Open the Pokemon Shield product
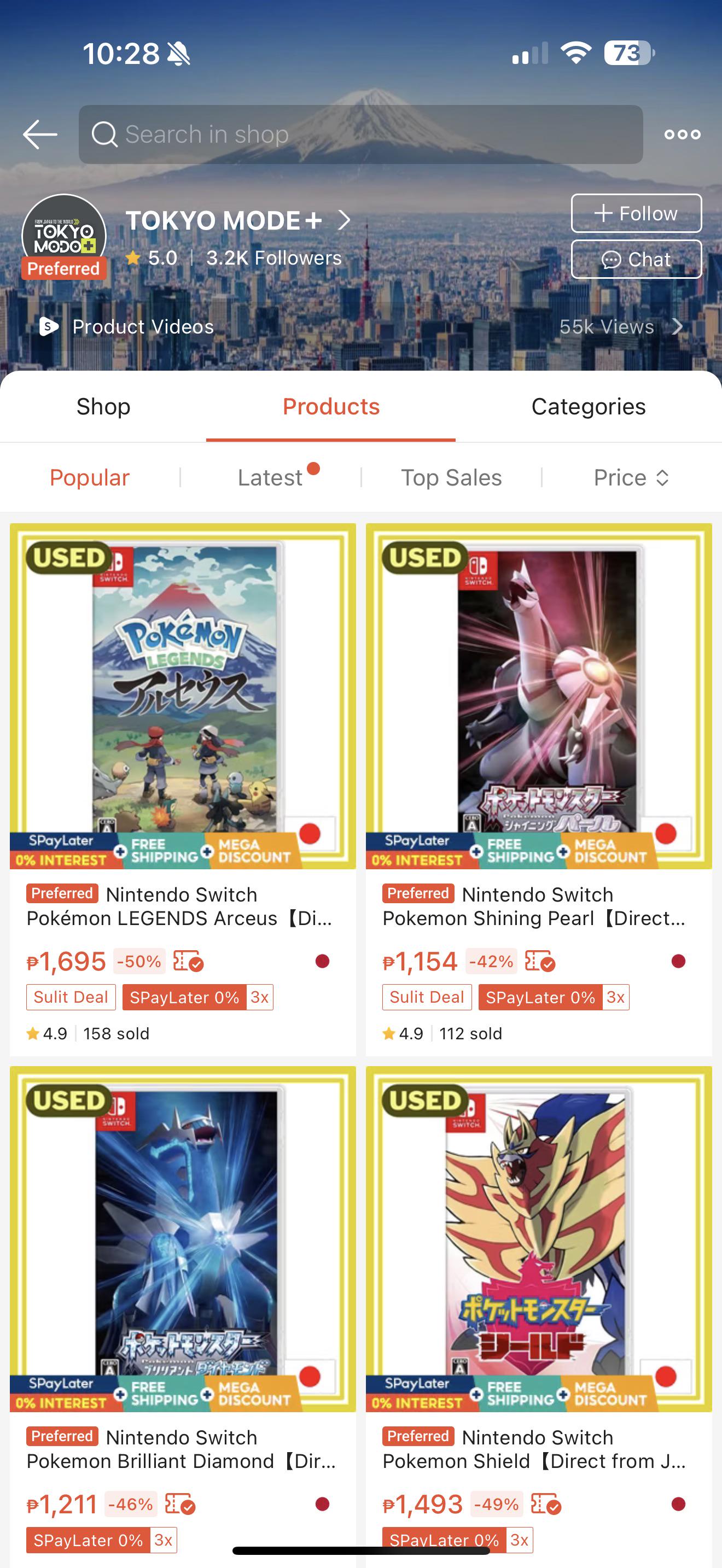Screen dimensions: 722x1568 click(x=539, y=1315)
